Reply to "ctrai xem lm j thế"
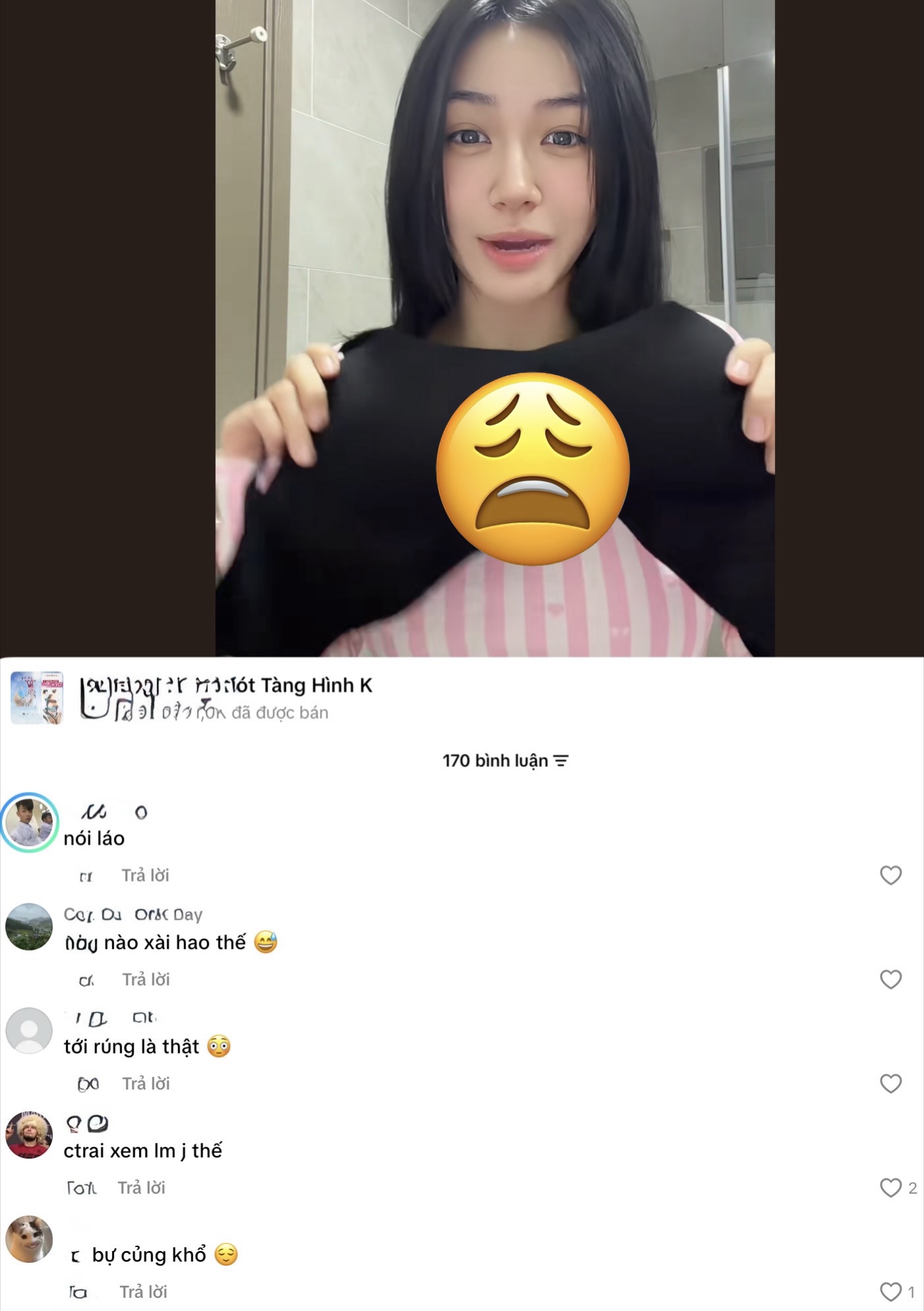The image size is (924, 1311). point(141,1188)
